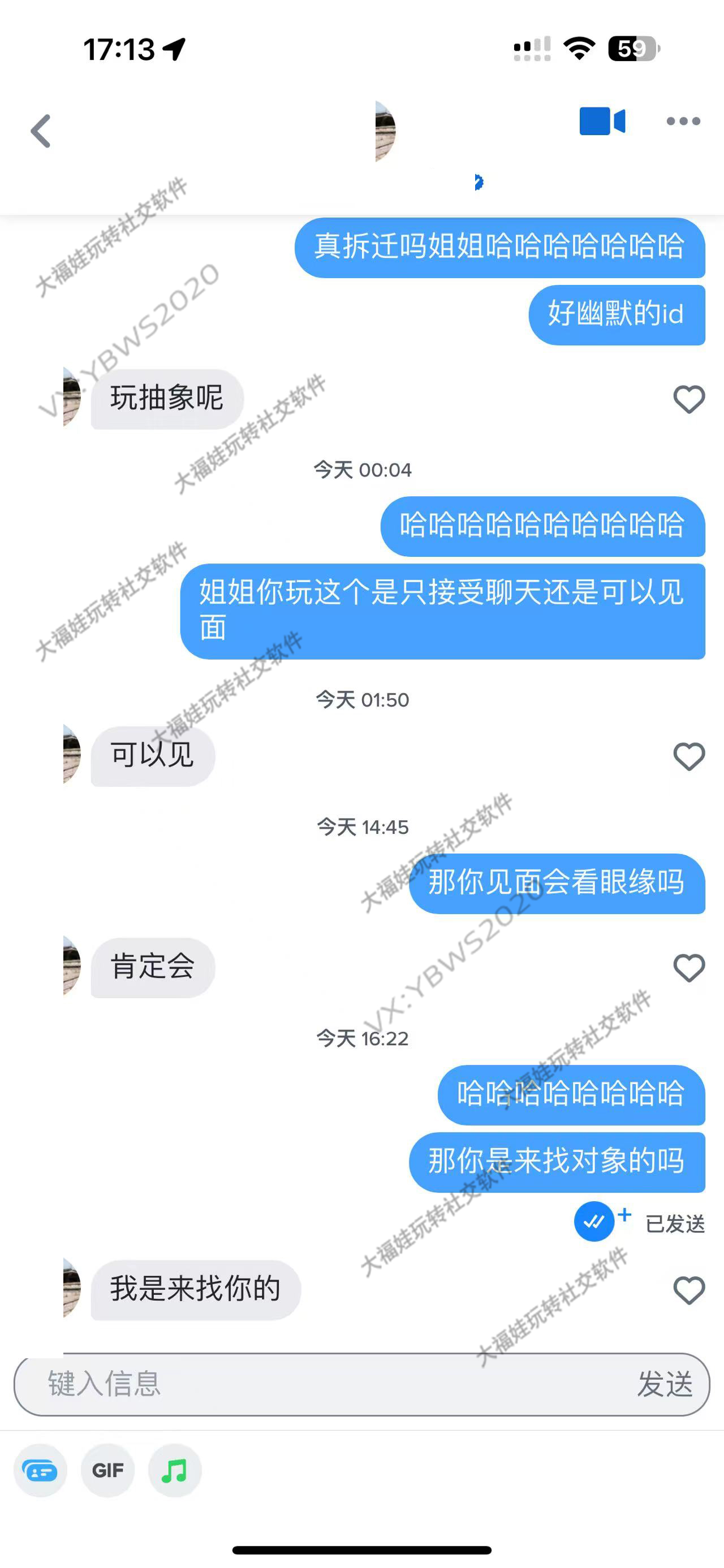Share a song with the music icon
This screenshot has height=1568, width=724.
pyautogui.click(x=175, y=1471)
